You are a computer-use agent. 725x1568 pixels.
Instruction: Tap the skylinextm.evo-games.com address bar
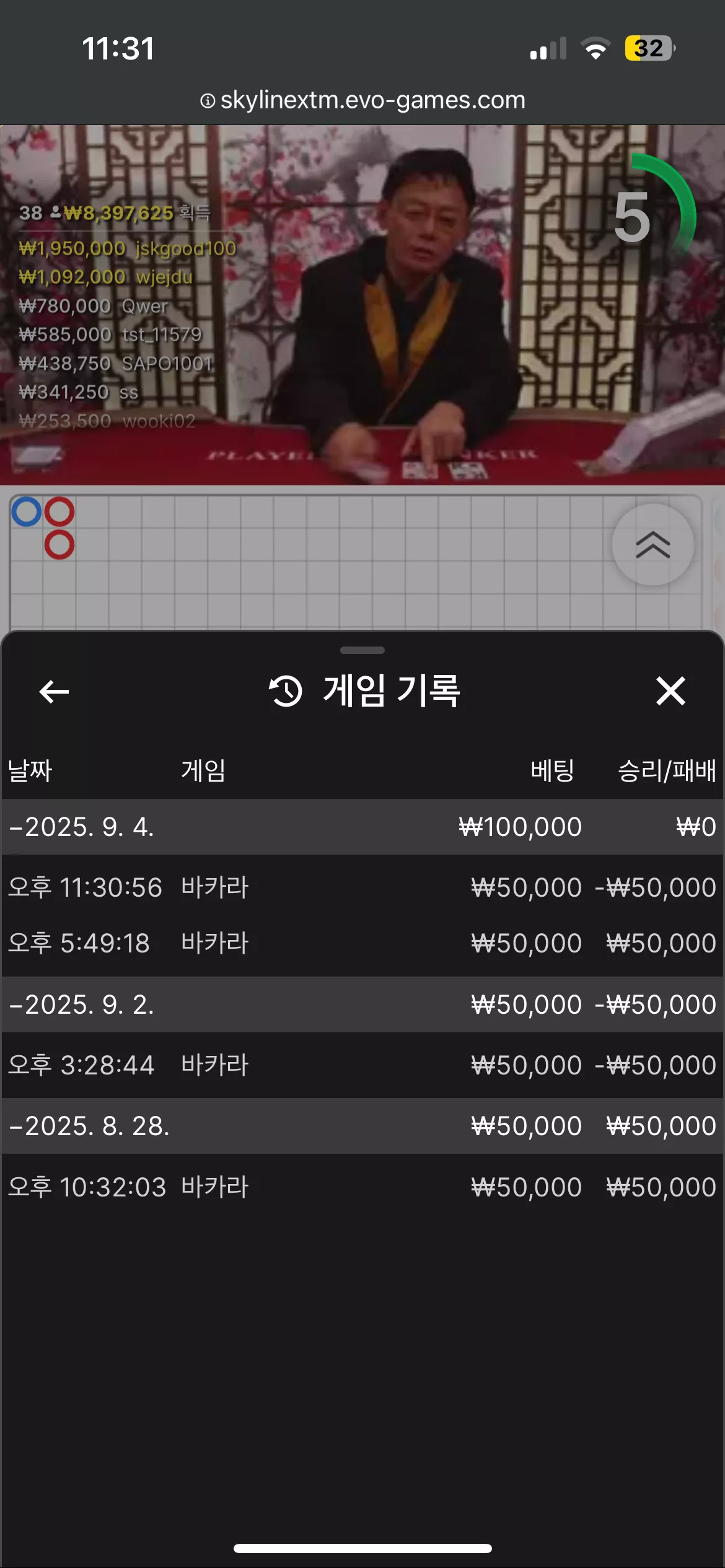pos(363,100)
